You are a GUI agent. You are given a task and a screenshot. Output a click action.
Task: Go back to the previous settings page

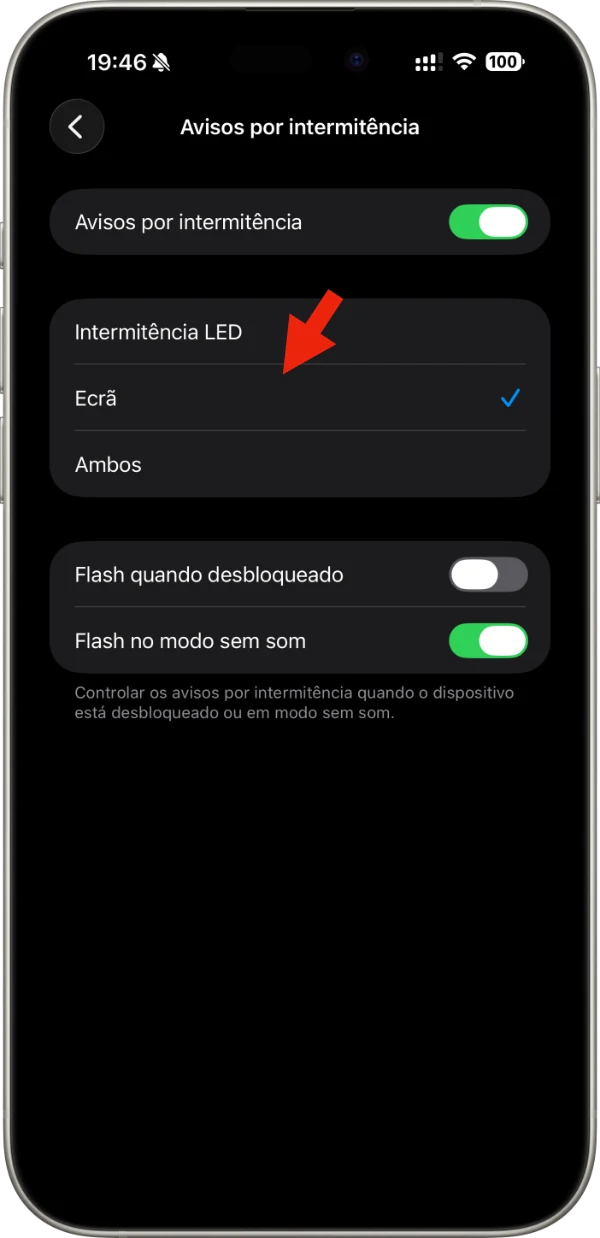click(x=76, y=127)
